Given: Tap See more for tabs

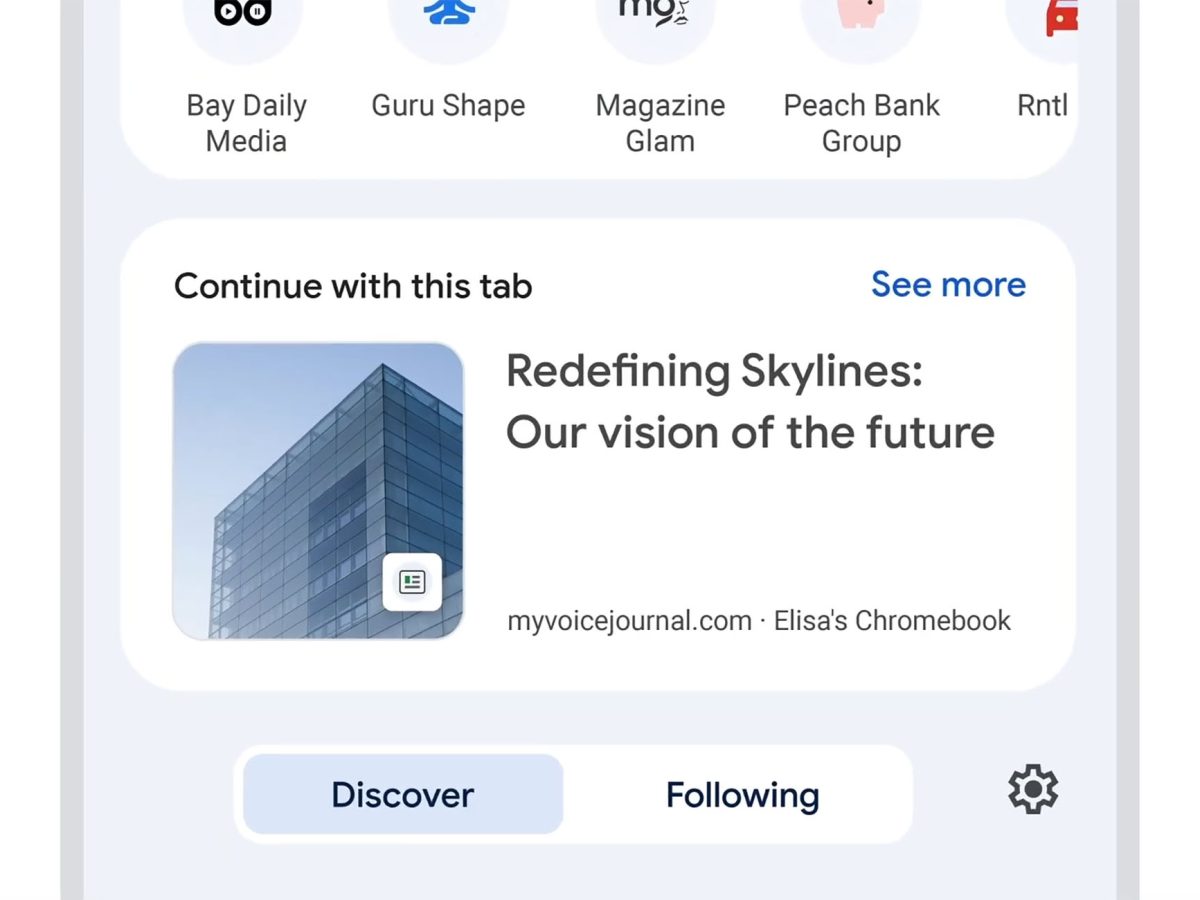Looking at the screenshot, I should (947, 285).
